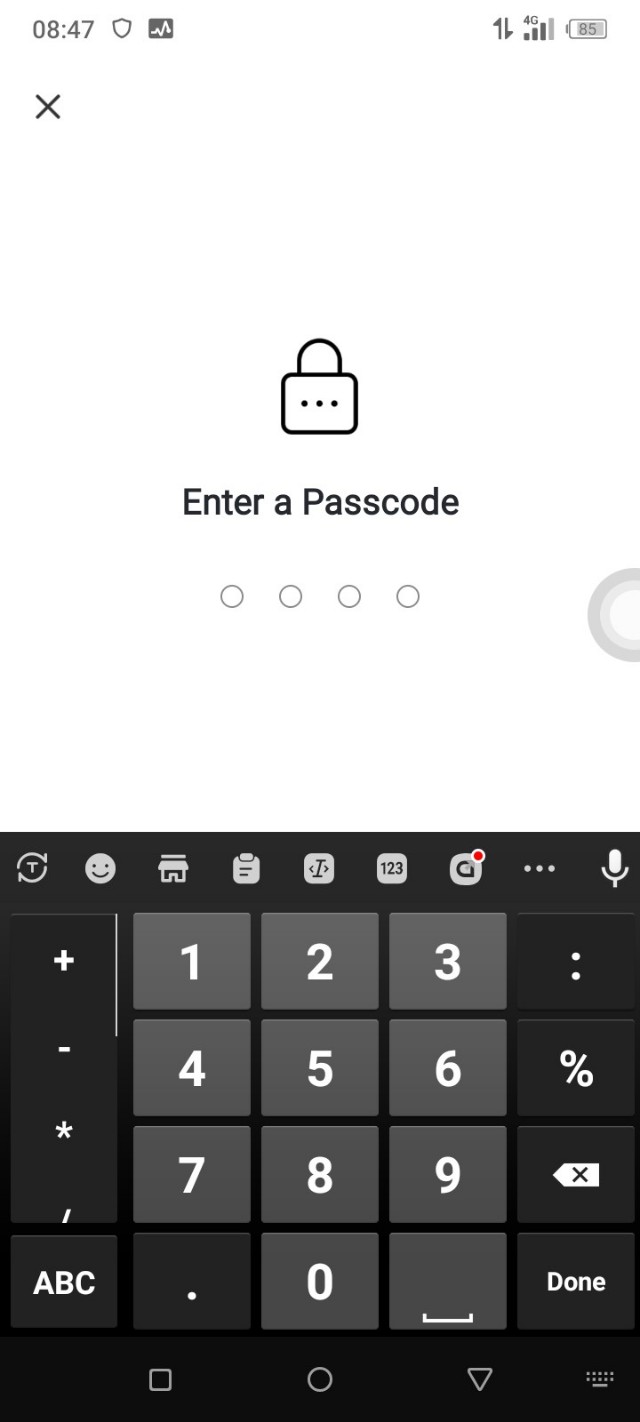Open keyboard emoji picker
Screen dimensions: 640x1422
click(100, 869)
